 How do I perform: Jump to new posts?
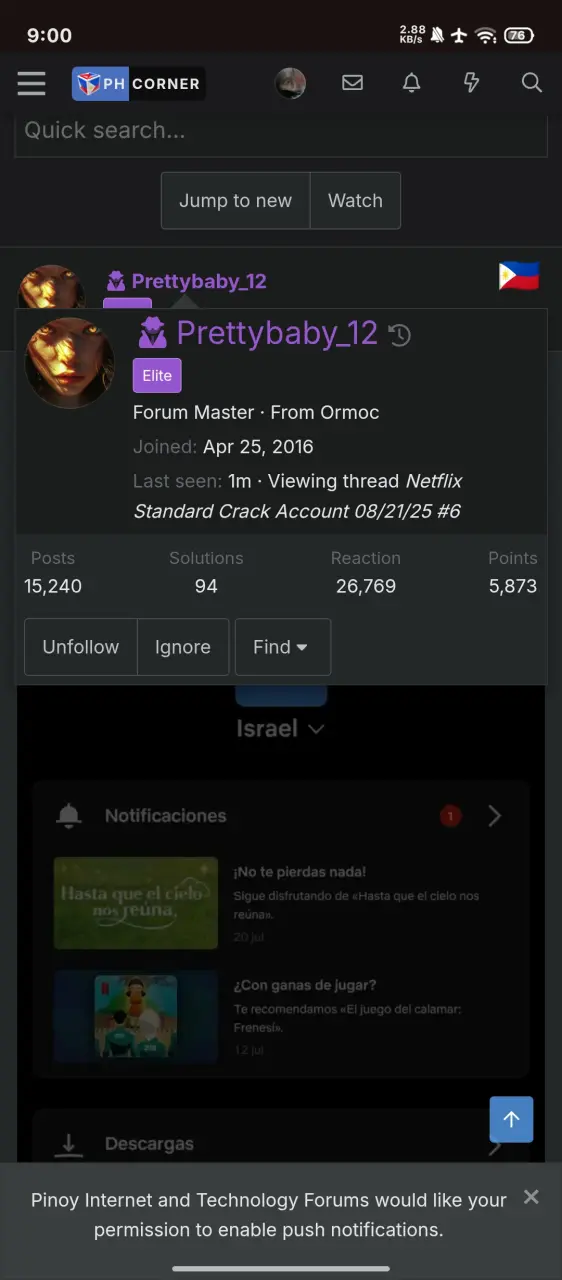click(235, 200)
